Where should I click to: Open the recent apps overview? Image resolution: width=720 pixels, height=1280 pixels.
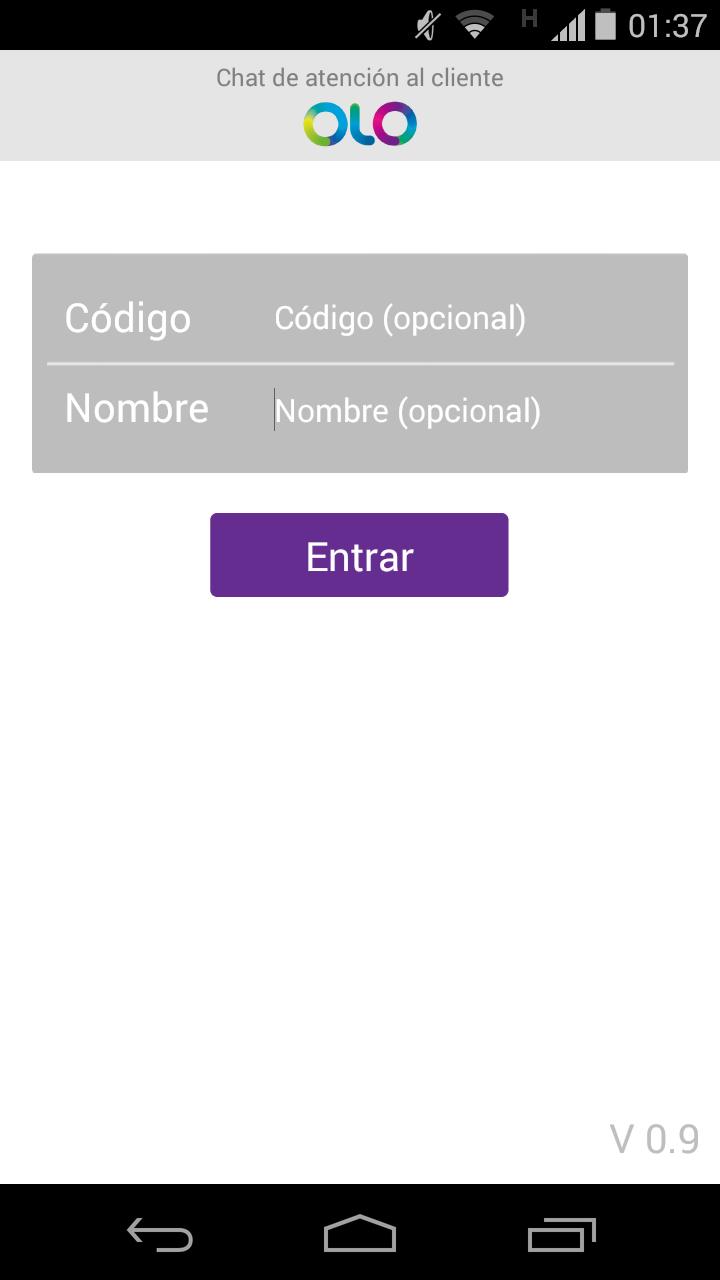click(561, 1234)
